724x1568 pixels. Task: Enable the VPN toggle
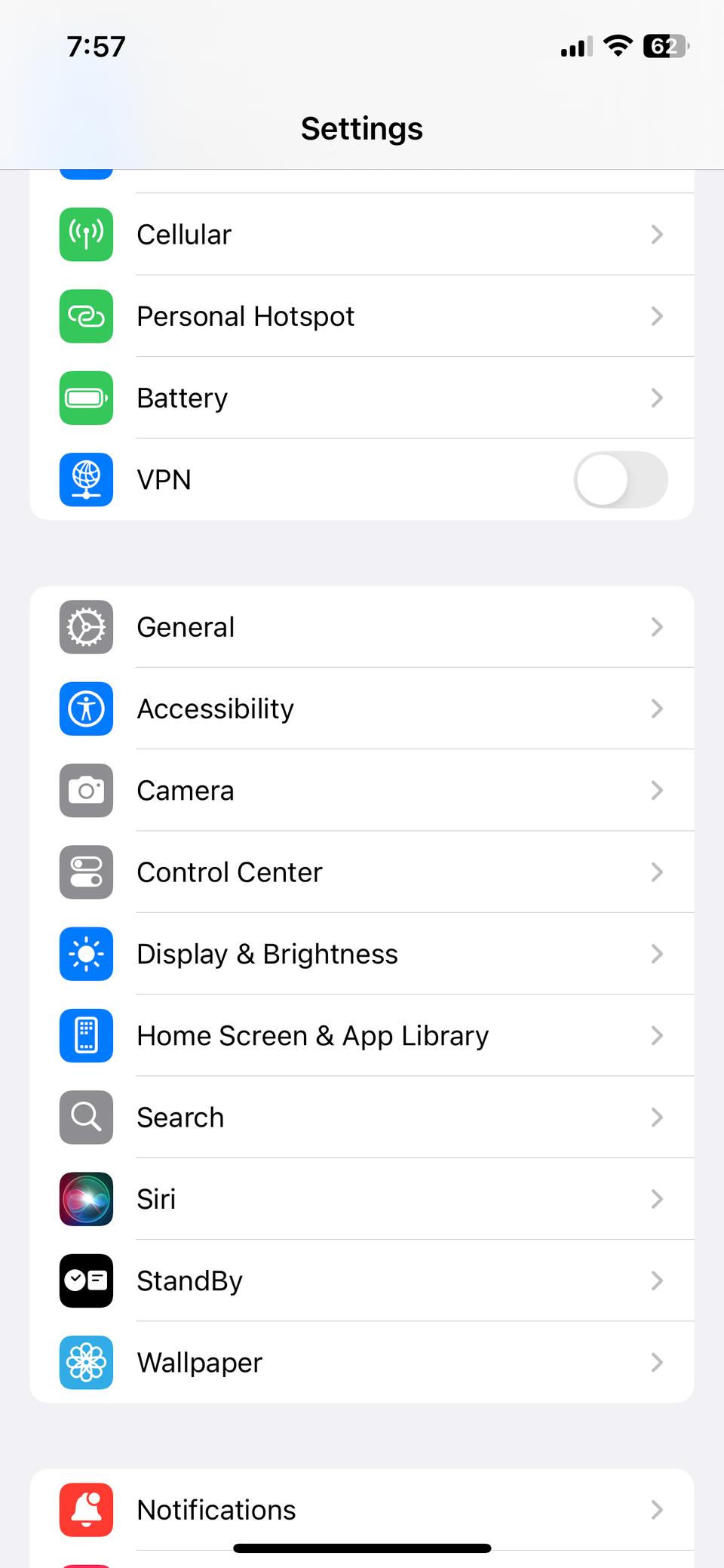[620, 480]
